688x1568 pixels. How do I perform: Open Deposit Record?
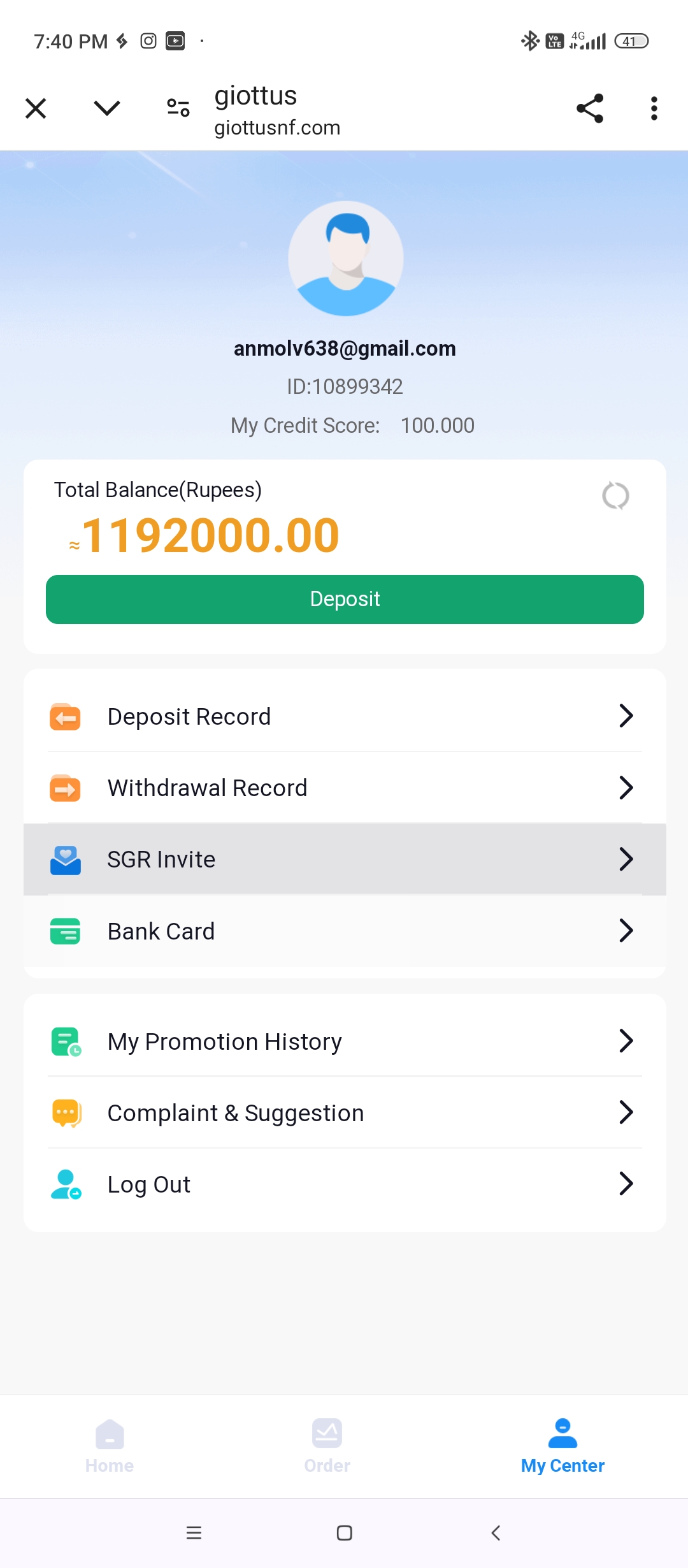click(x=345, y=716)
